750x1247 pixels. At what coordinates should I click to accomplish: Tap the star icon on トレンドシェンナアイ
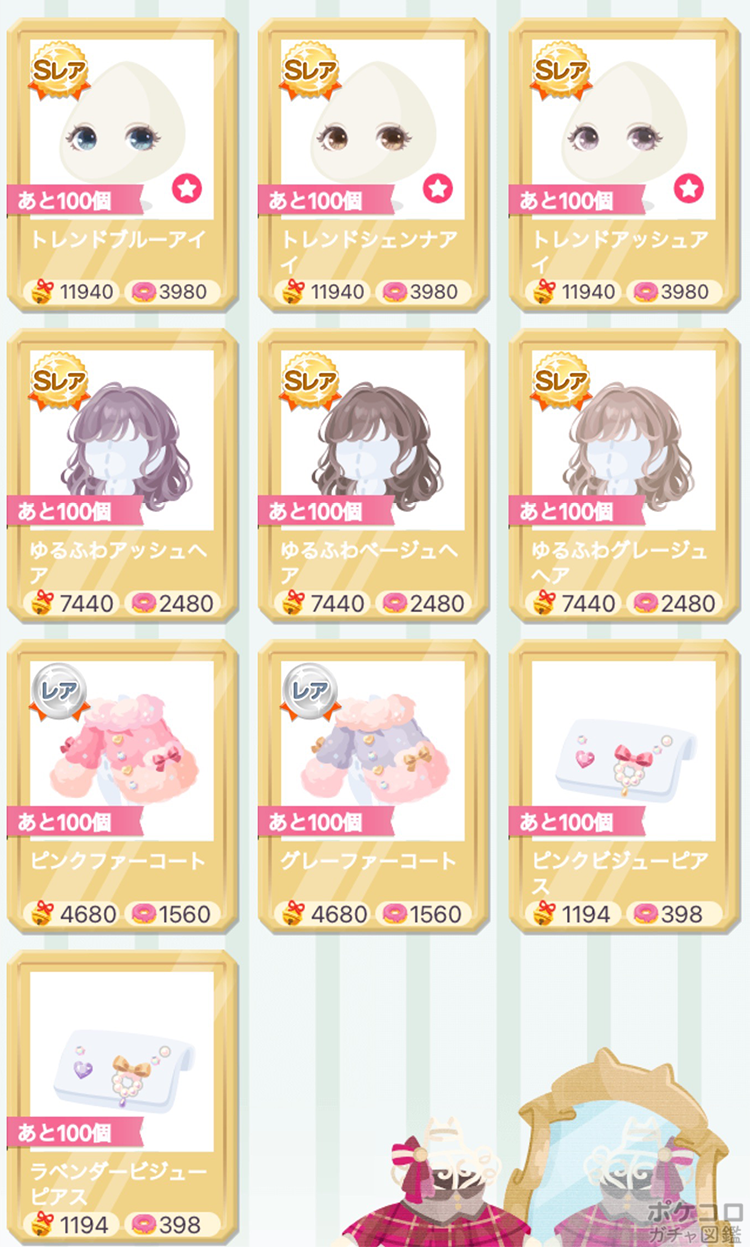point(437,187)
